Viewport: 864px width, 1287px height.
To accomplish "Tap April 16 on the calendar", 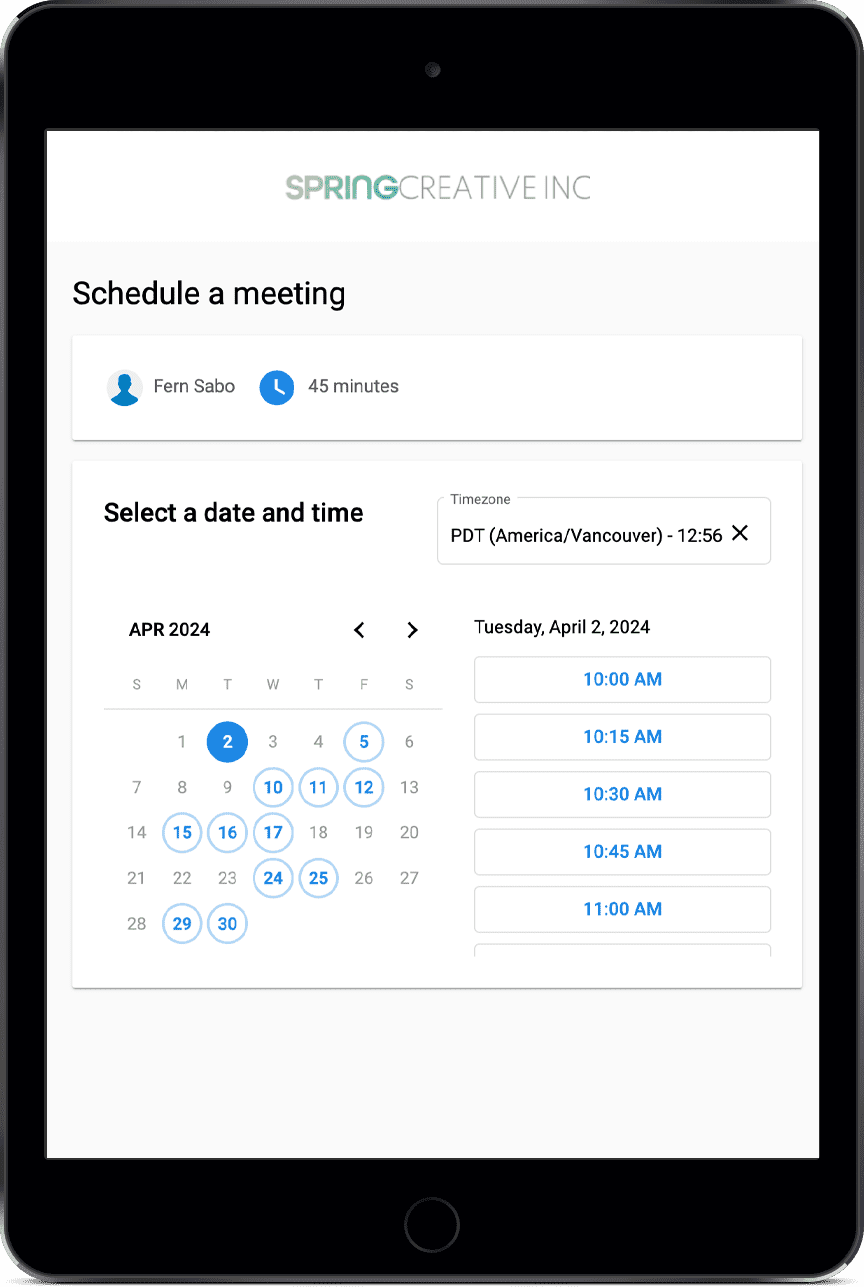I will 227,833.
